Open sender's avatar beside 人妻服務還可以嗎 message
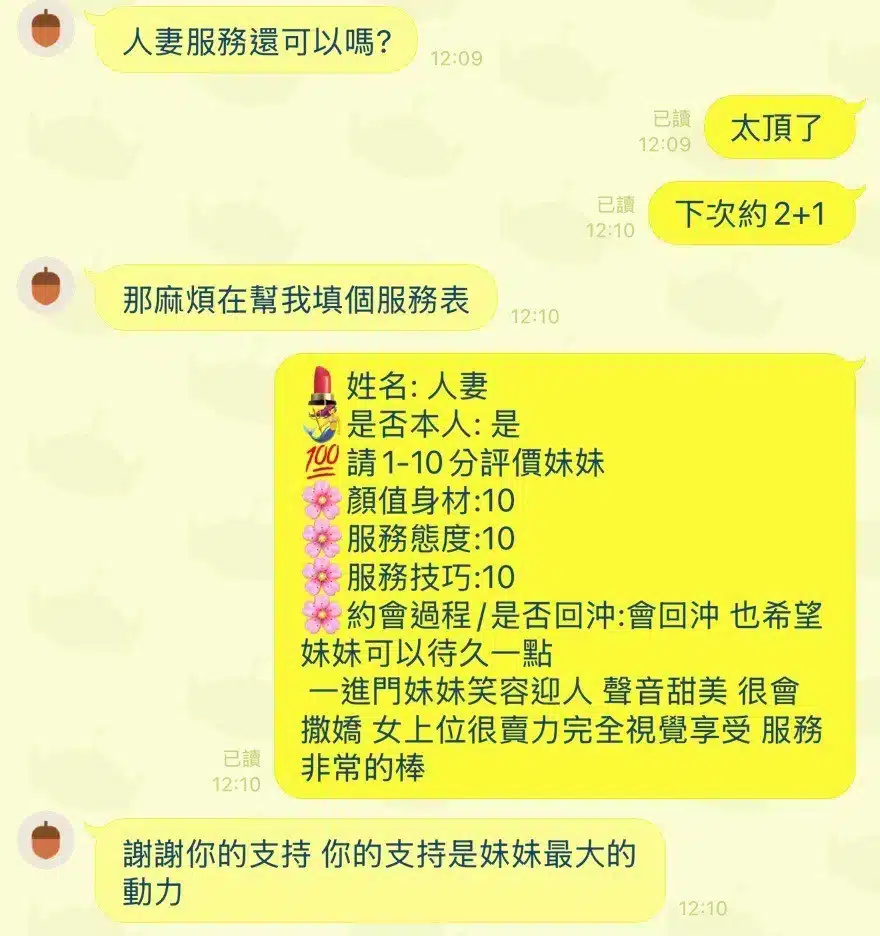The image size is (880, 936). point(46,28)
